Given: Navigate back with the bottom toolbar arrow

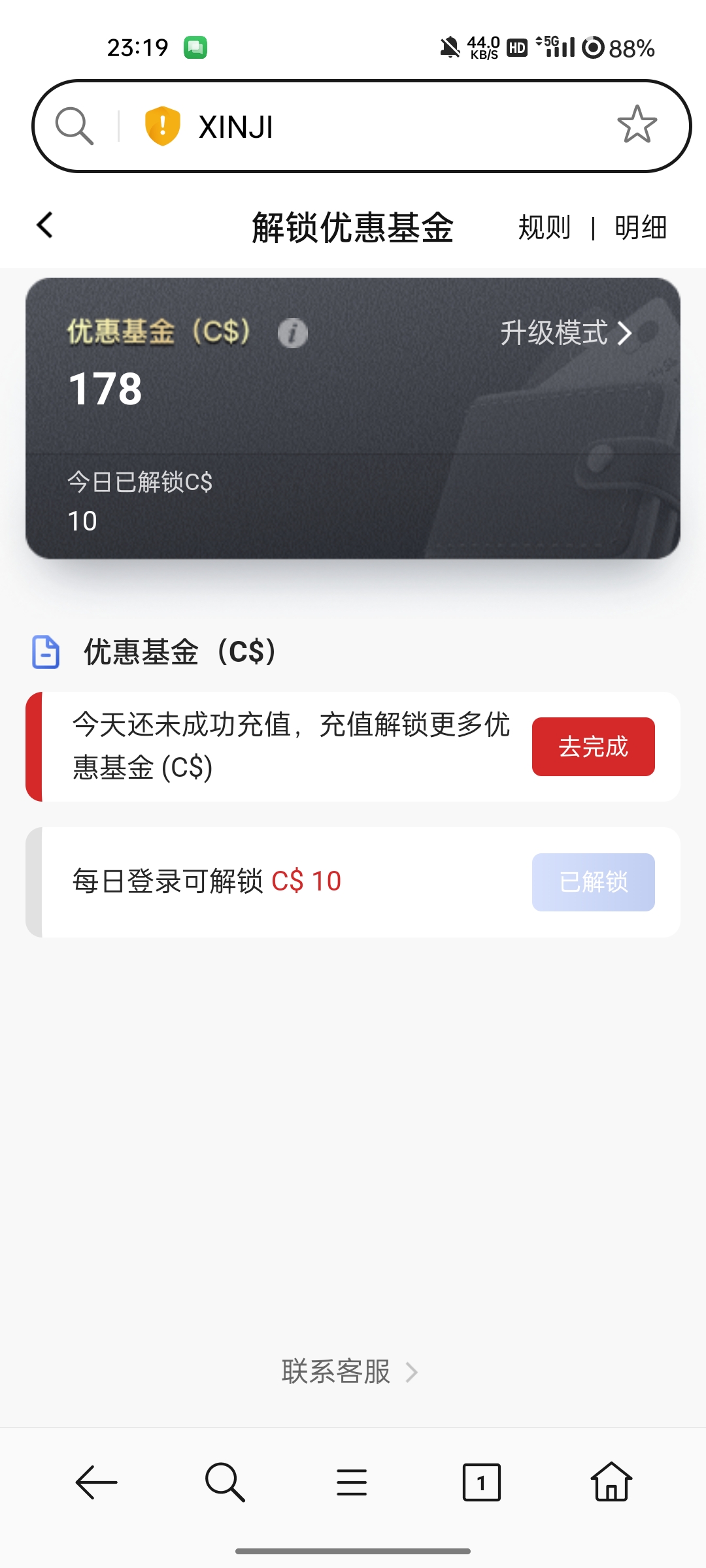Looking at the screenshot, I should pyautogui.click(x=96, y=1482).
